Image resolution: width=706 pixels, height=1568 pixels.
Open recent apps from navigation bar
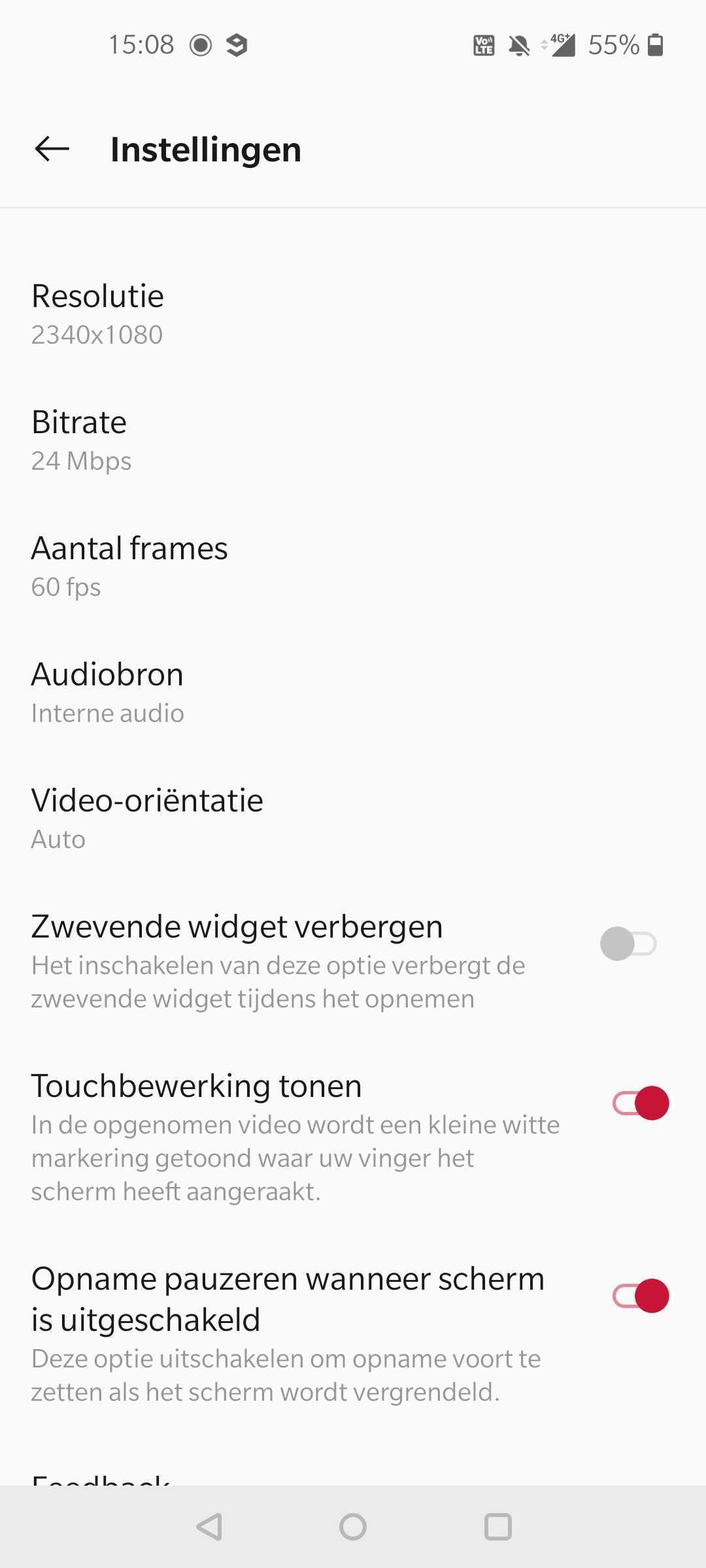[497, 1527]
